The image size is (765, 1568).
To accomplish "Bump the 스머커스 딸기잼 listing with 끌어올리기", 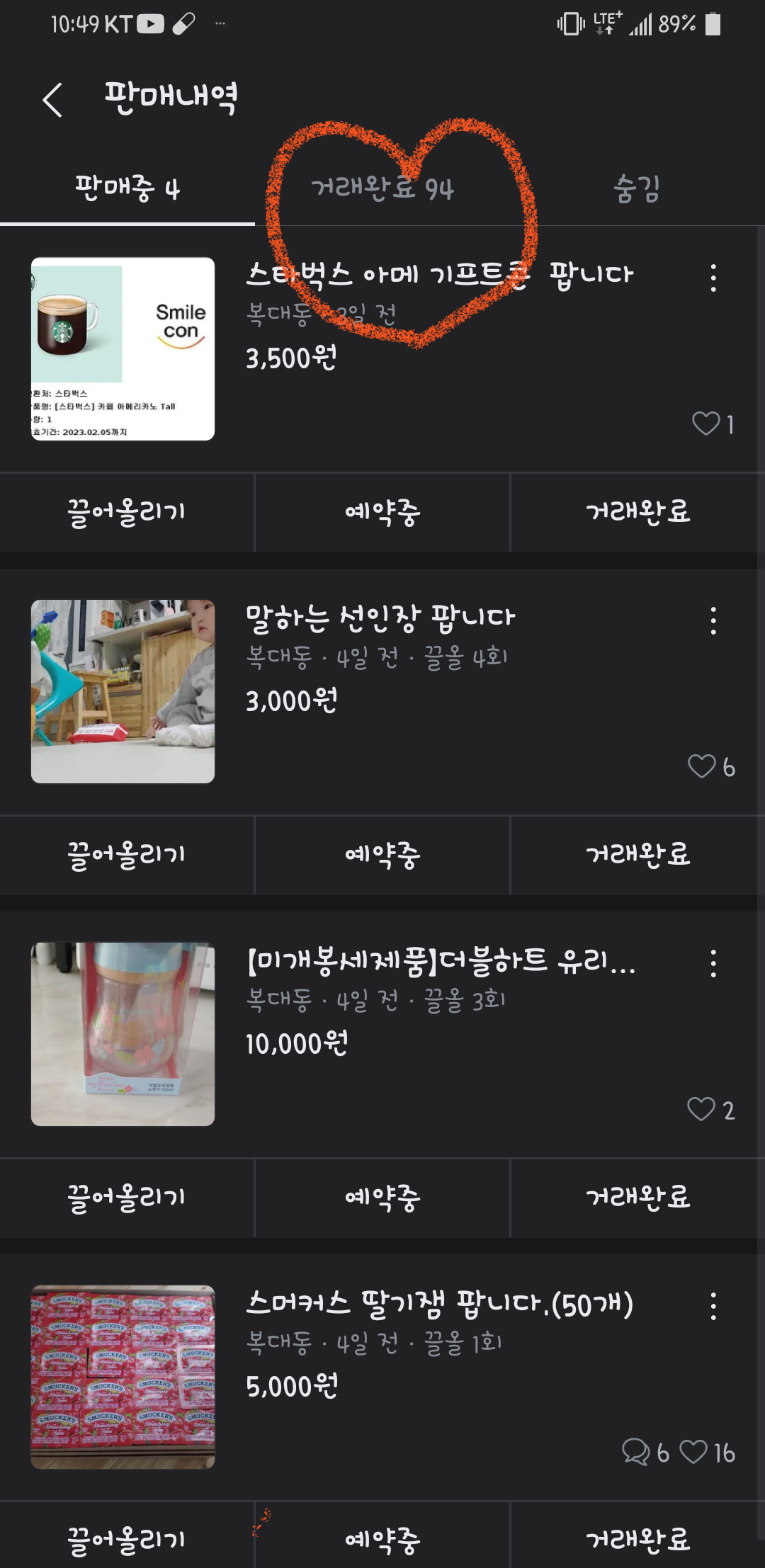I will [127, 1539].
